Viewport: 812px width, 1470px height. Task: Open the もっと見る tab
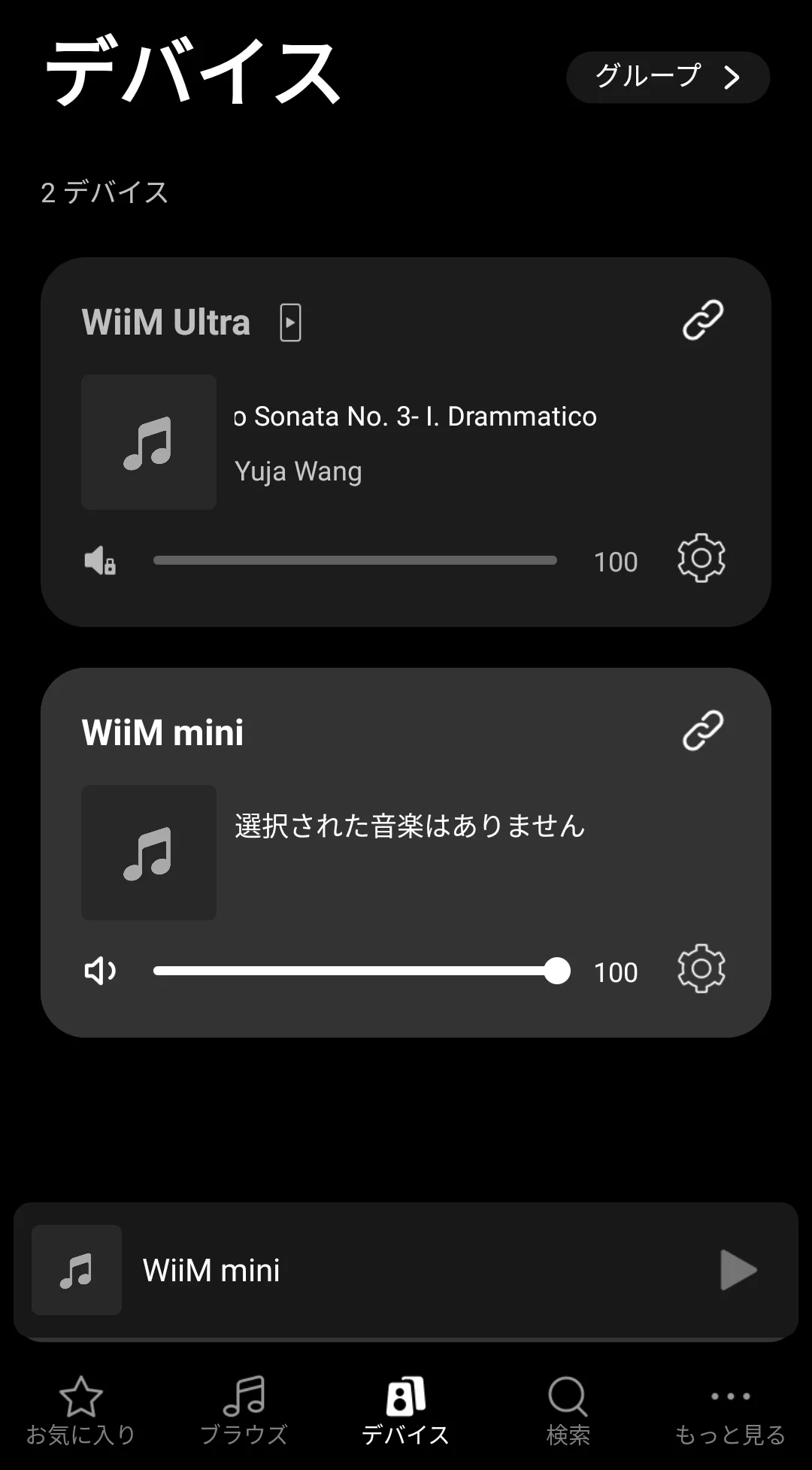click(x=730, y=1411)
